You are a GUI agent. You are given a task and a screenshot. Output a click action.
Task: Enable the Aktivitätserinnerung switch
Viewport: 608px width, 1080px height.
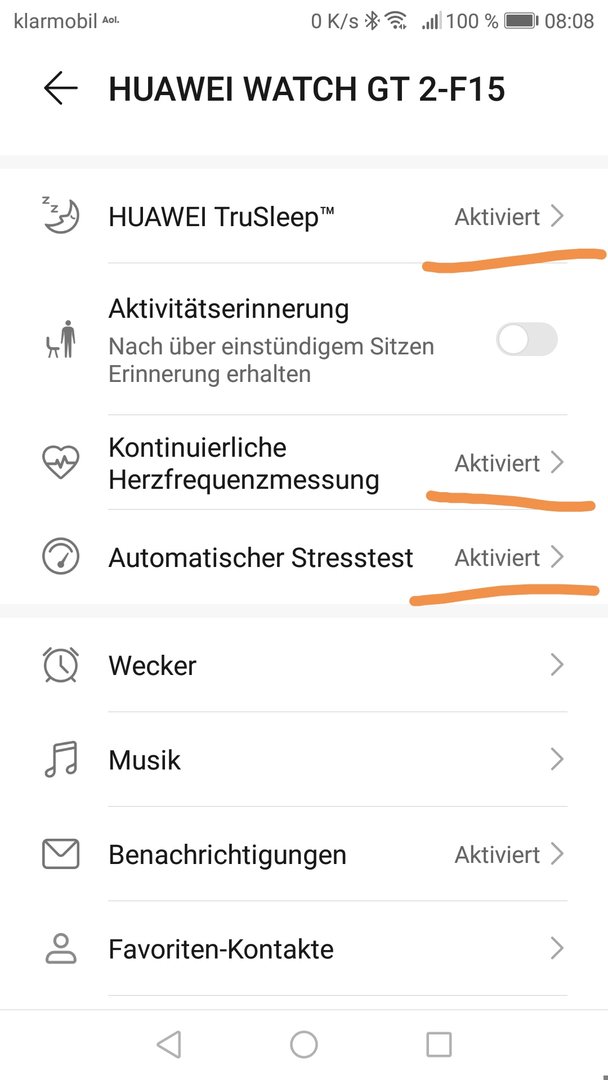527,340
